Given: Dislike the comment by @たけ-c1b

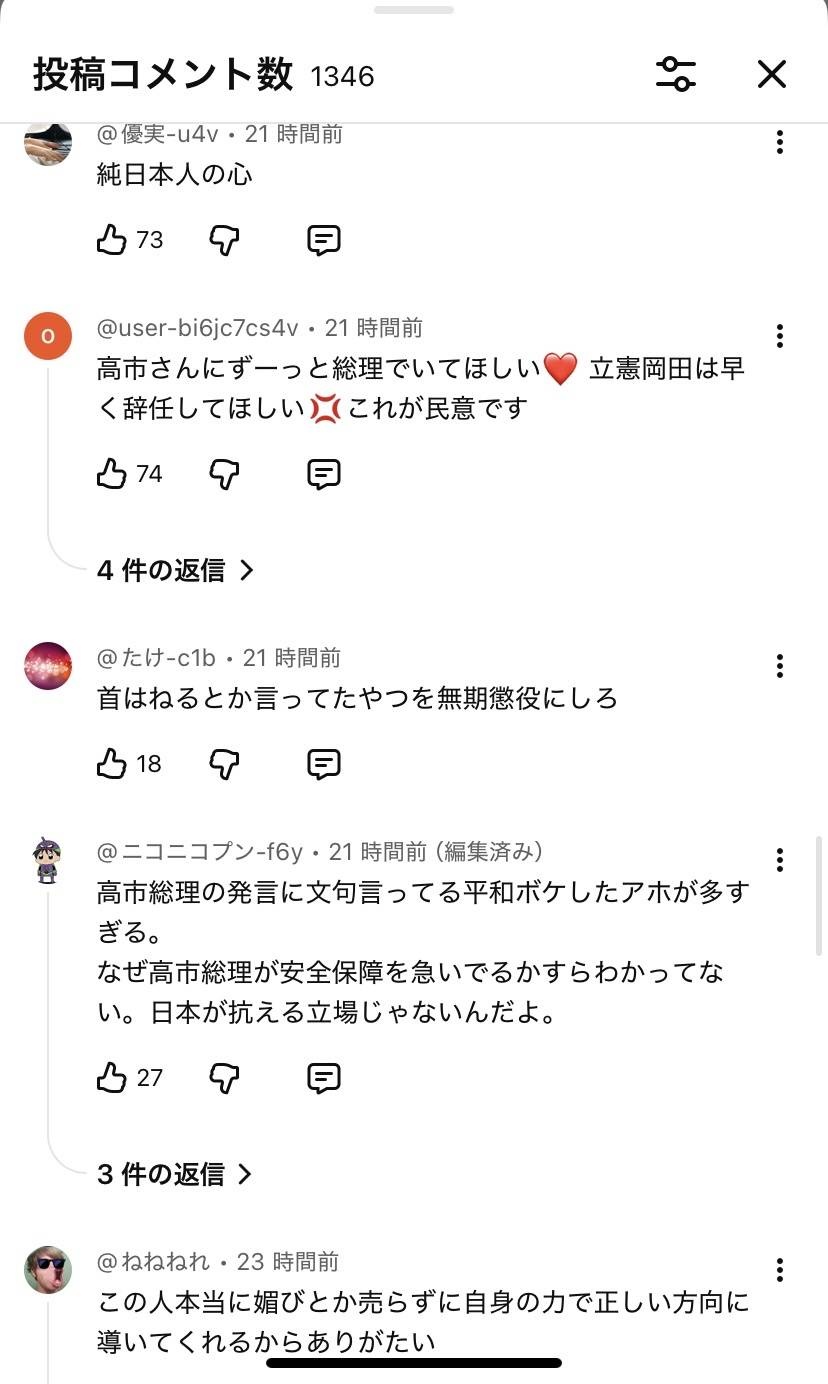Looking at the screenshot, I should coord(225,765).
